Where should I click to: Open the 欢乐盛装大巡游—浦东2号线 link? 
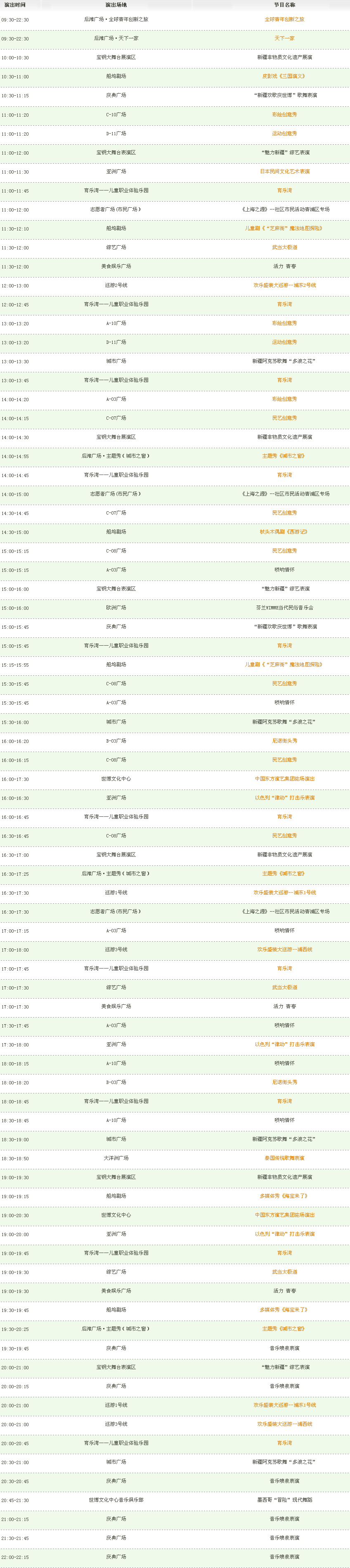tap(284, 285)
